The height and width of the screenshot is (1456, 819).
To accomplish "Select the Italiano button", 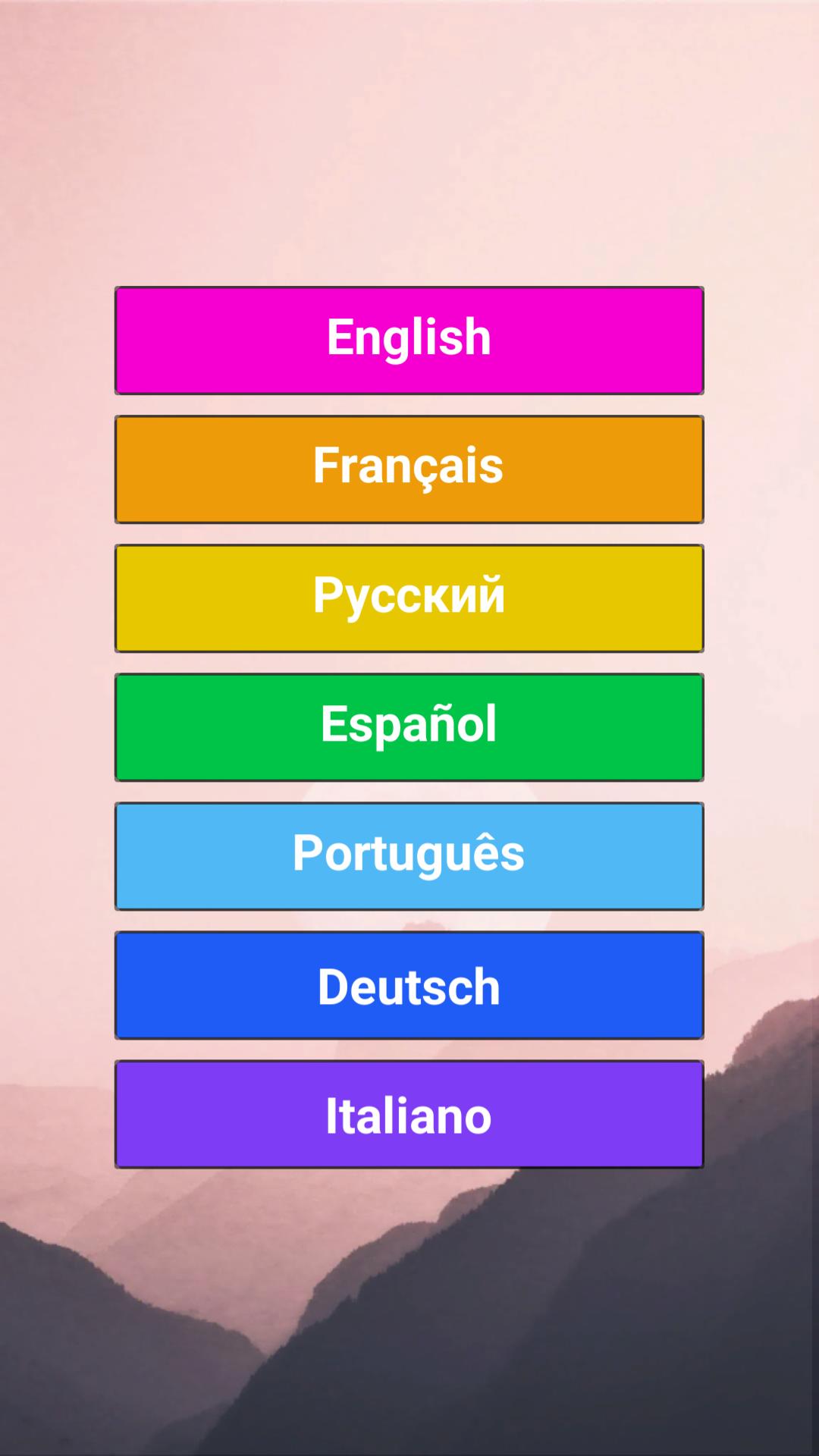I will (x=409, y=1113).
